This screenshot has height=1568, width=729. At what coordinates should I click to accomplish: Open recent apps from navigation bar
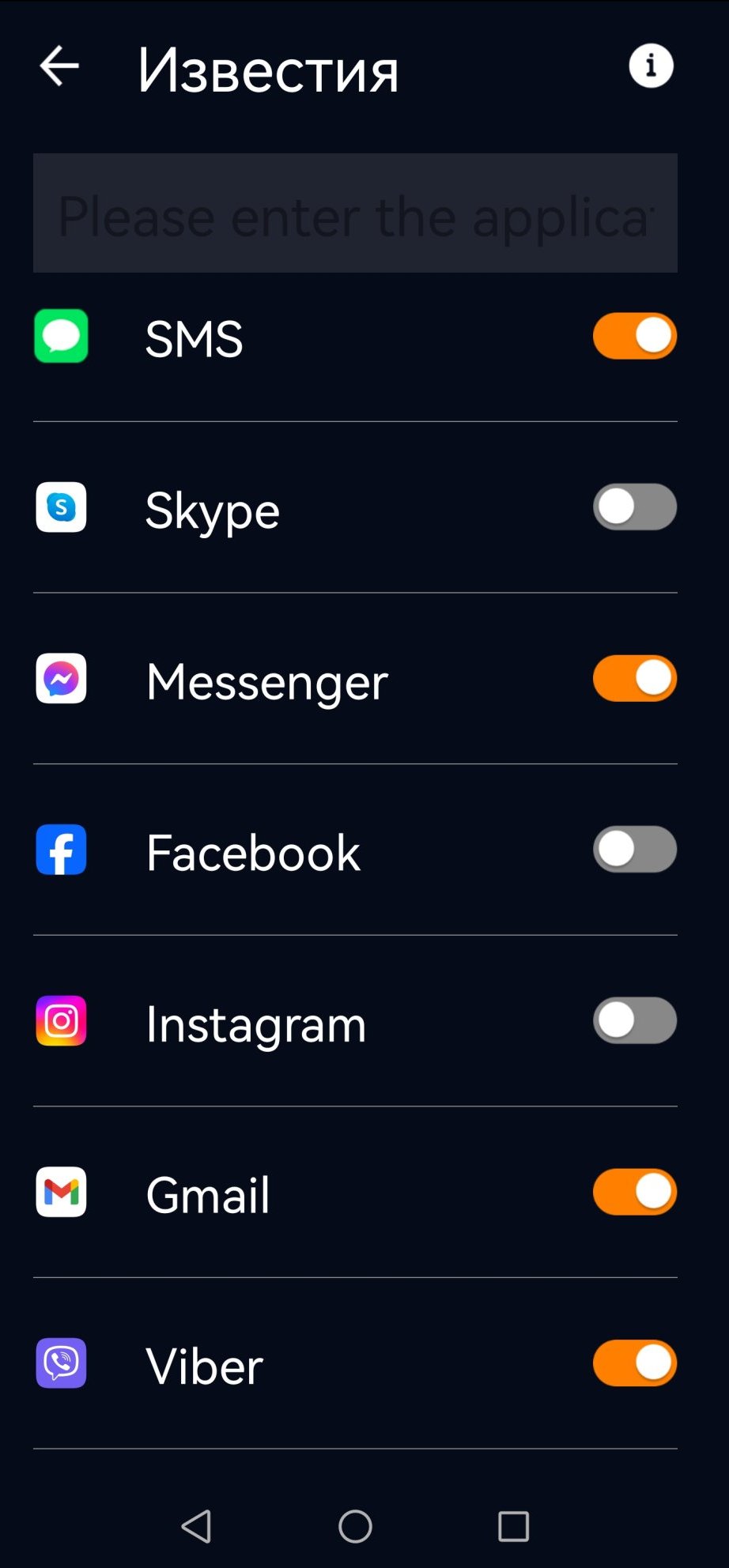tap(513, 1526)
